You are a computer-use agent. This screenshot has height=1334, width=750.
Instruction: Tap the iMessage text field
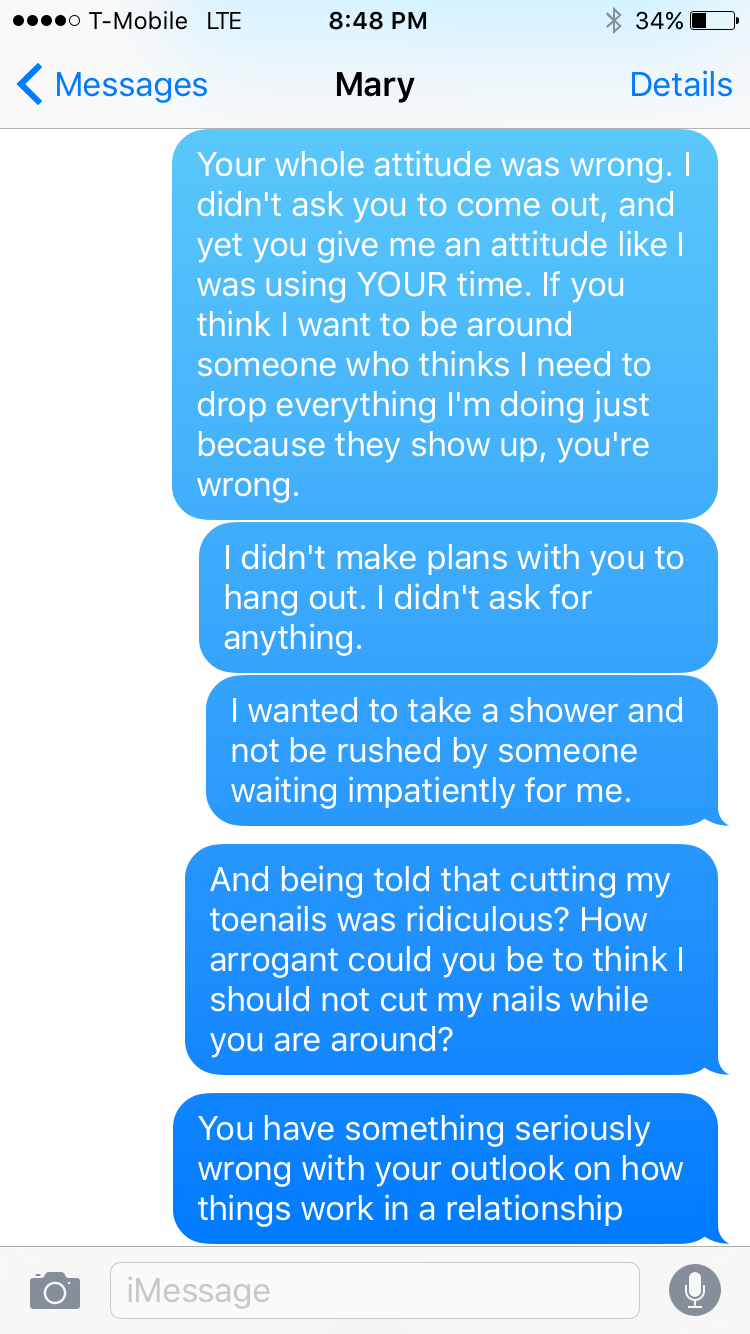[x=374, y=1290]
